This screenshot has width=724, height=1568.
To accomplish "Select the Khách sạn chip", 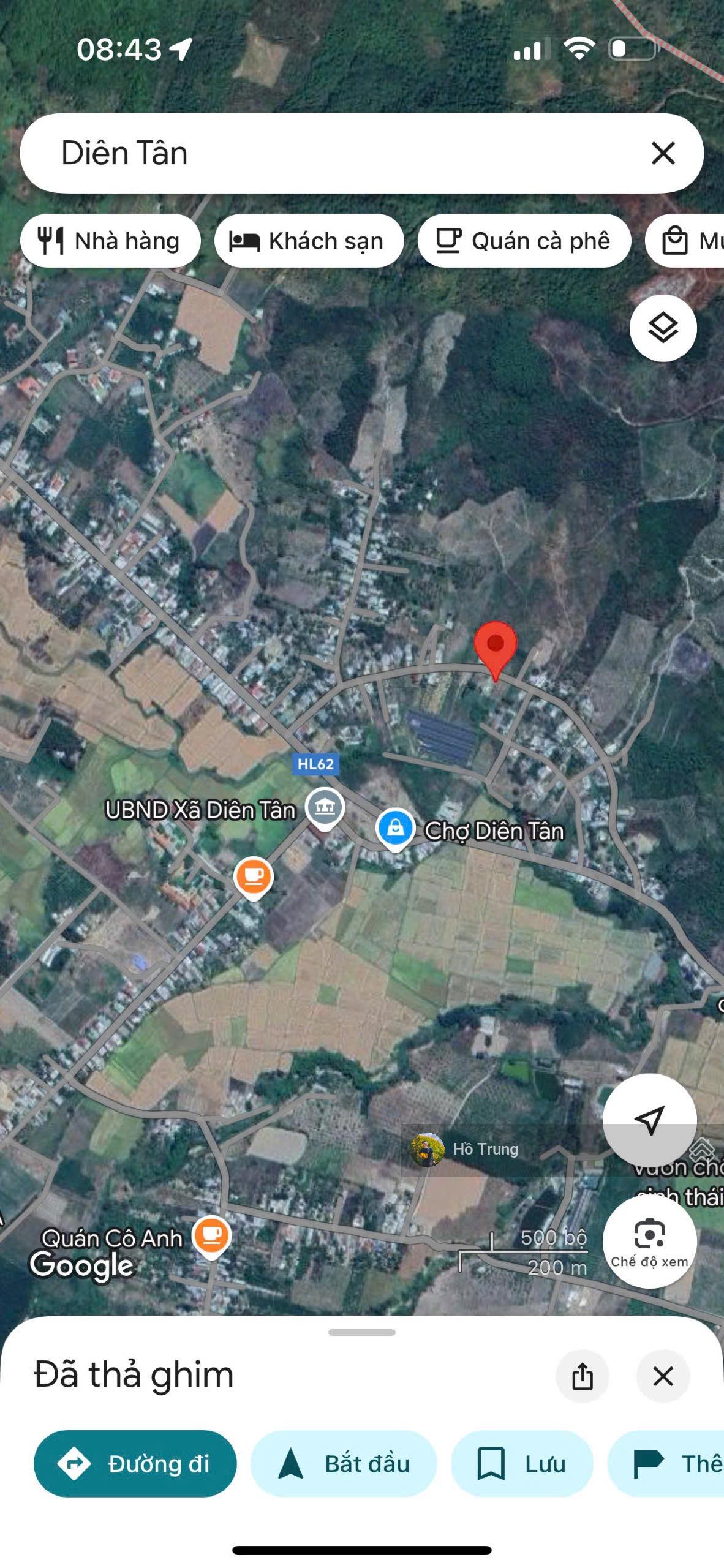I will pos(309,241).
